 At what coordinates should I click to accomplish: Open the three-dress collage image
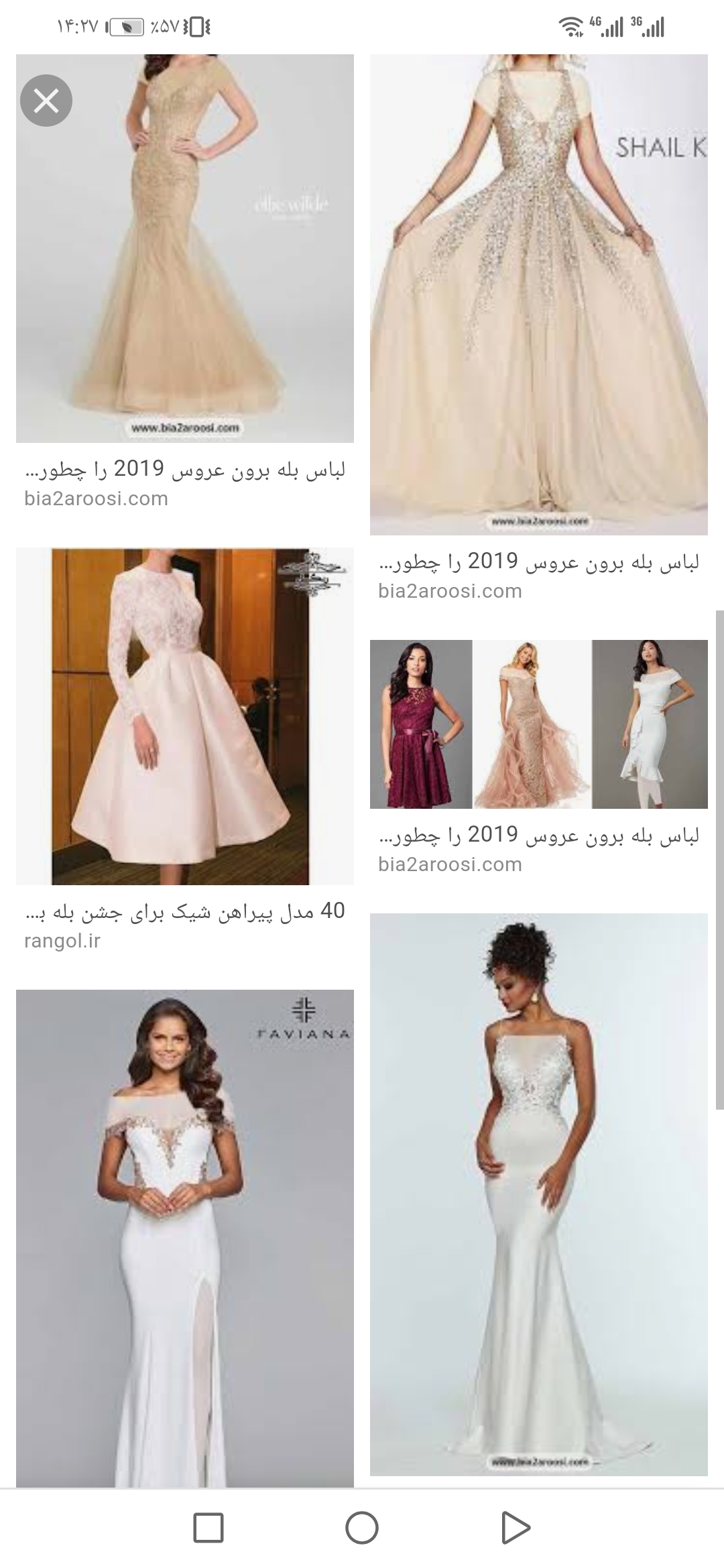pos(538,724)
